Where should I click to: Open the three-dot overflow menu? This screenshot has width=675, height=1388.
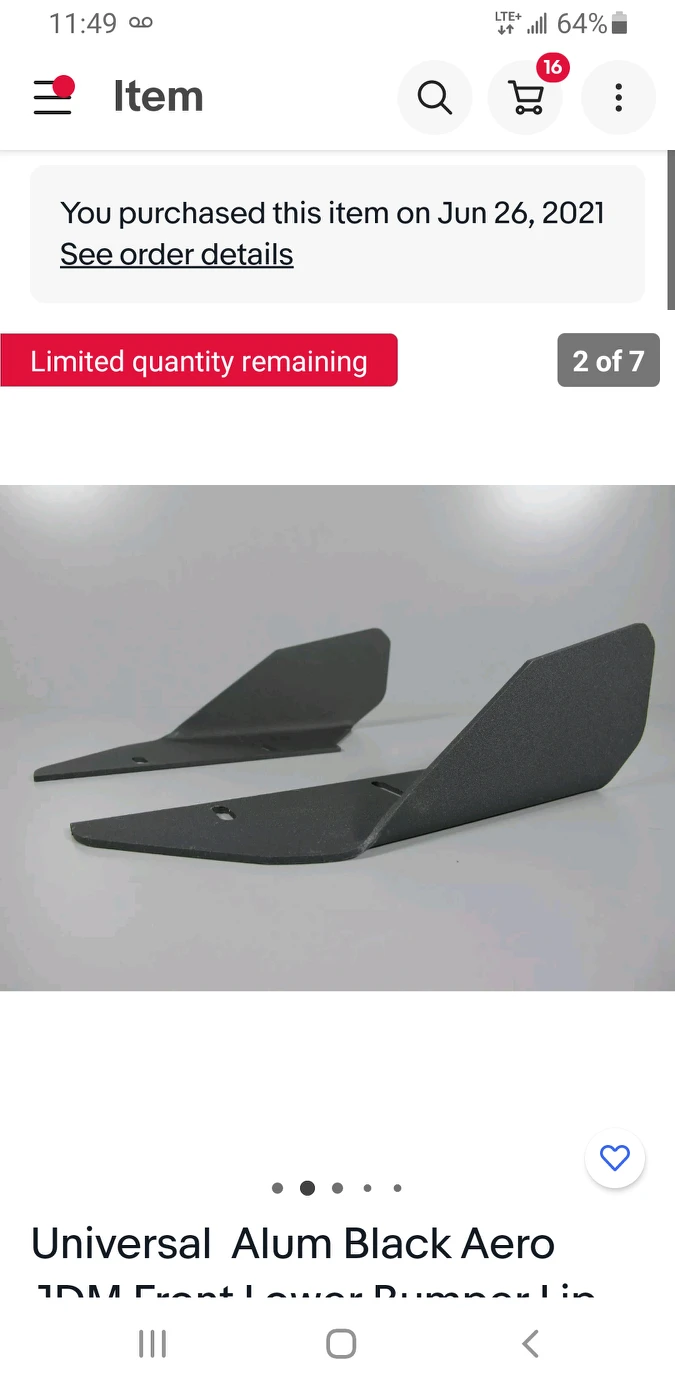point(618,98)
